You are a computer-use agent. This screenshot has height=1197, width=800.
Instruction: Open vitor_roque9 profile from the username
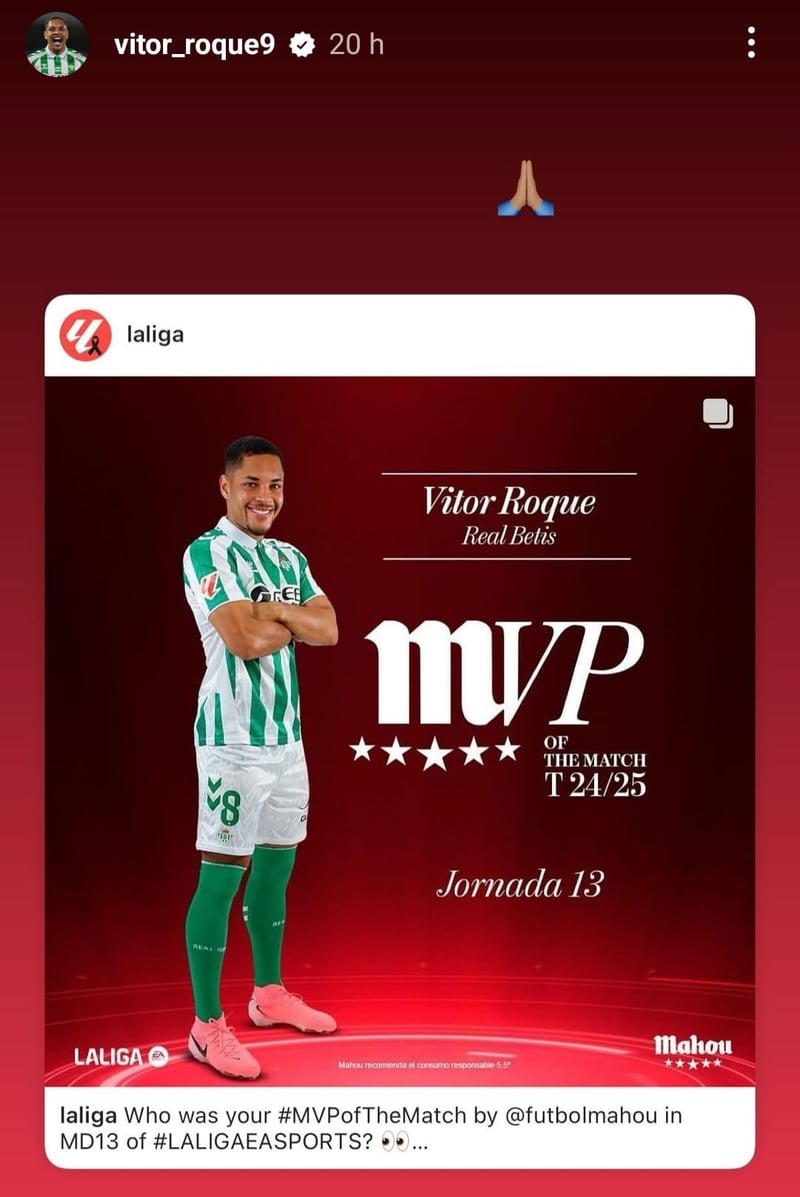point(194,45)
